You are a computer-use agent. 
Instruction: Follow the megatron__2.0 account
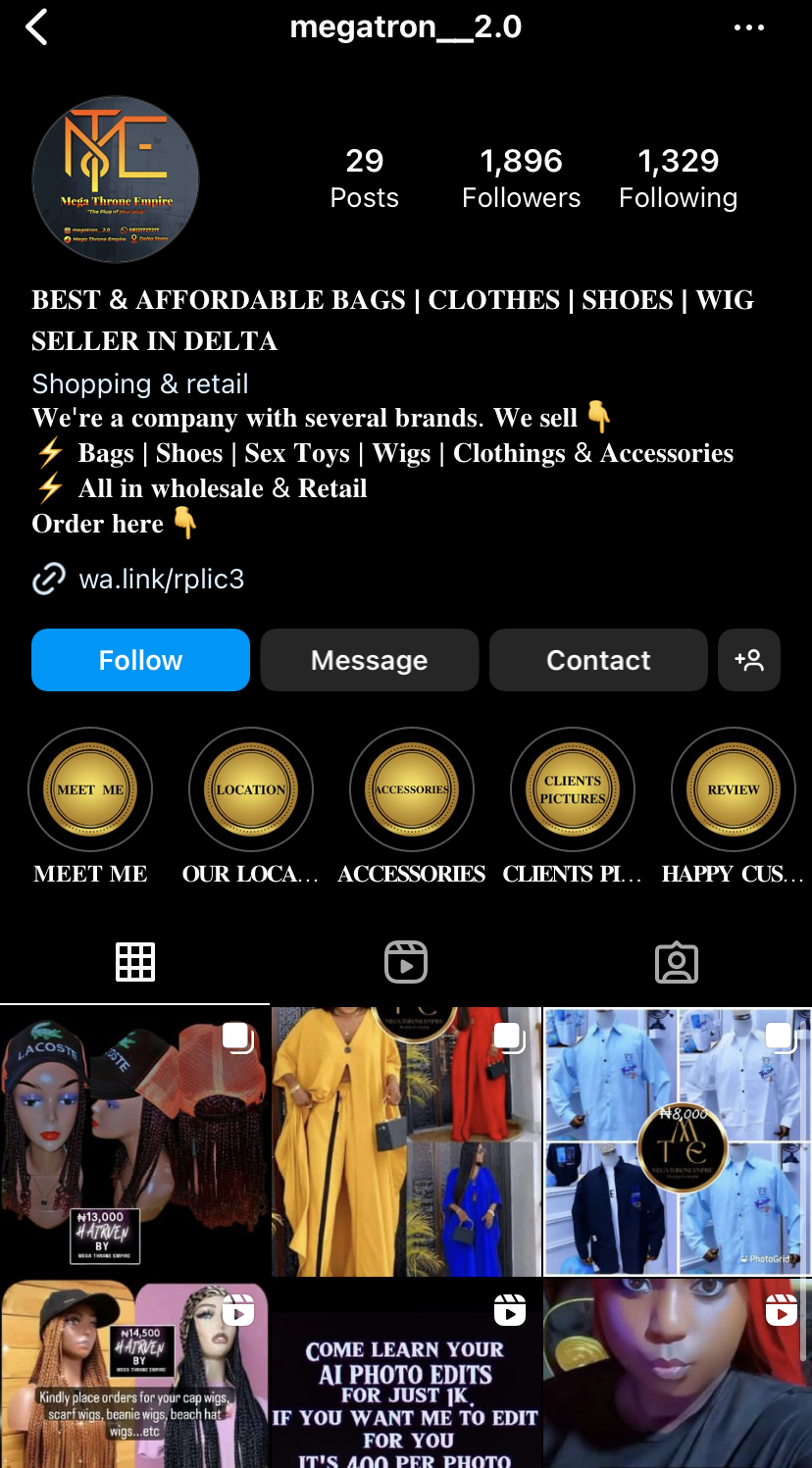(x=140, y=660)
